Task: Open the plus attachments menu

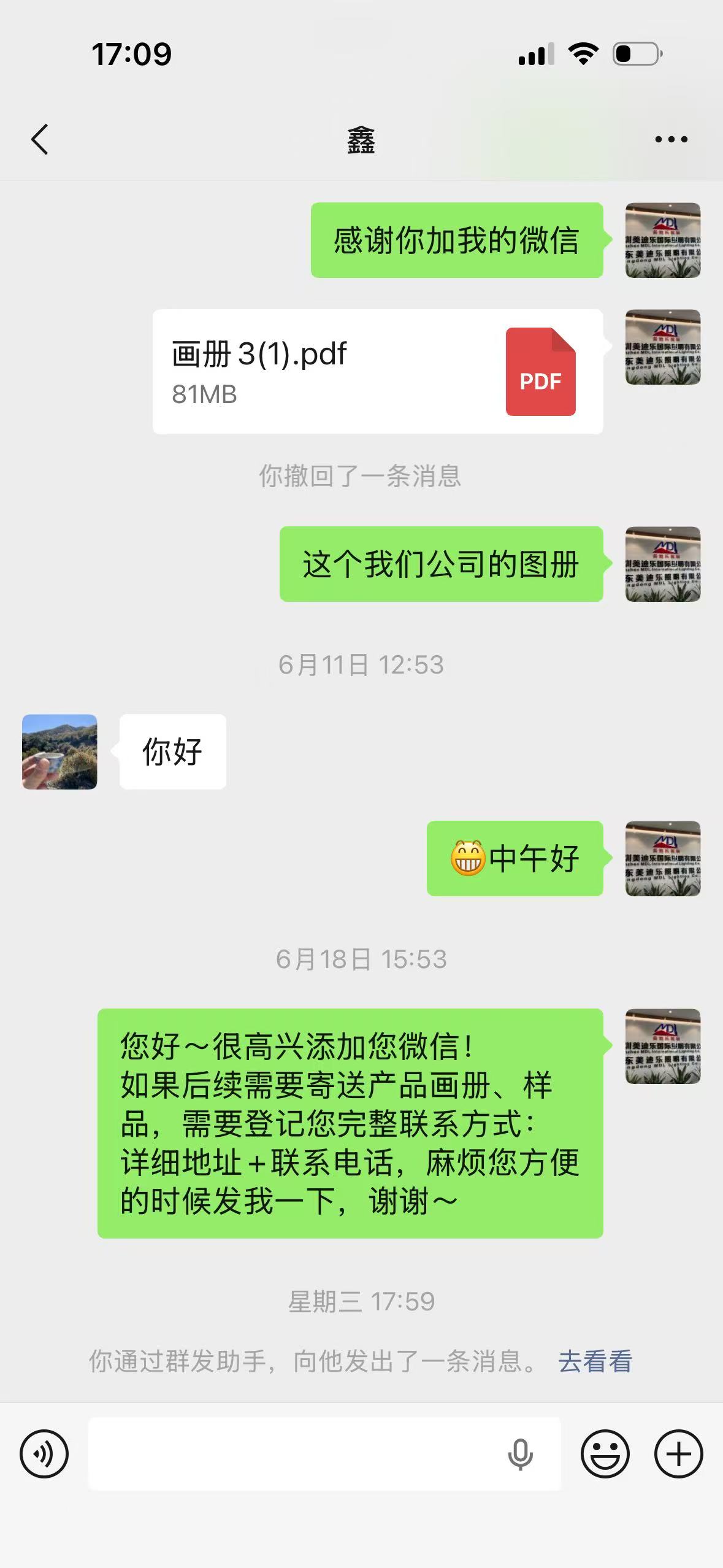Action: 678,1453
